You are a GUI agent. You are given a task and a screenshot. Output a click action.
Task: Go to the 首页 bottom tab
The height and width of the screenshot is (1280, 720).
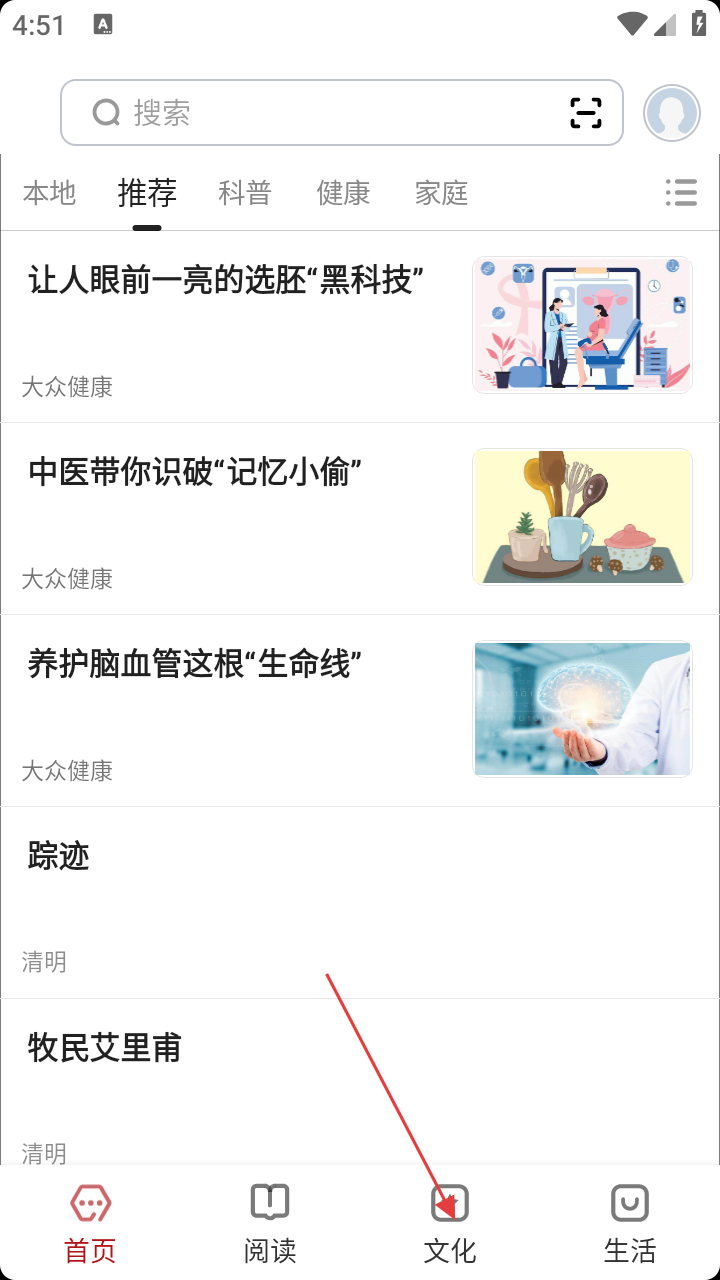[90, 1223]
